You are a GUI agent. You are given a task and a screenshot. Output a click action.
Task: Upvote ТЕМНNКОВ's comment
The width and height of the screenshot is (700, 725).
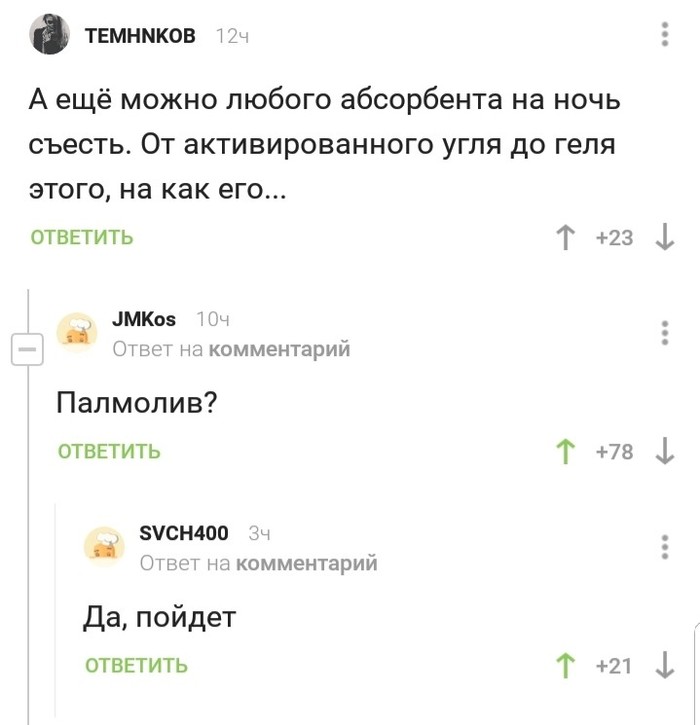click(x=565, y=238)
